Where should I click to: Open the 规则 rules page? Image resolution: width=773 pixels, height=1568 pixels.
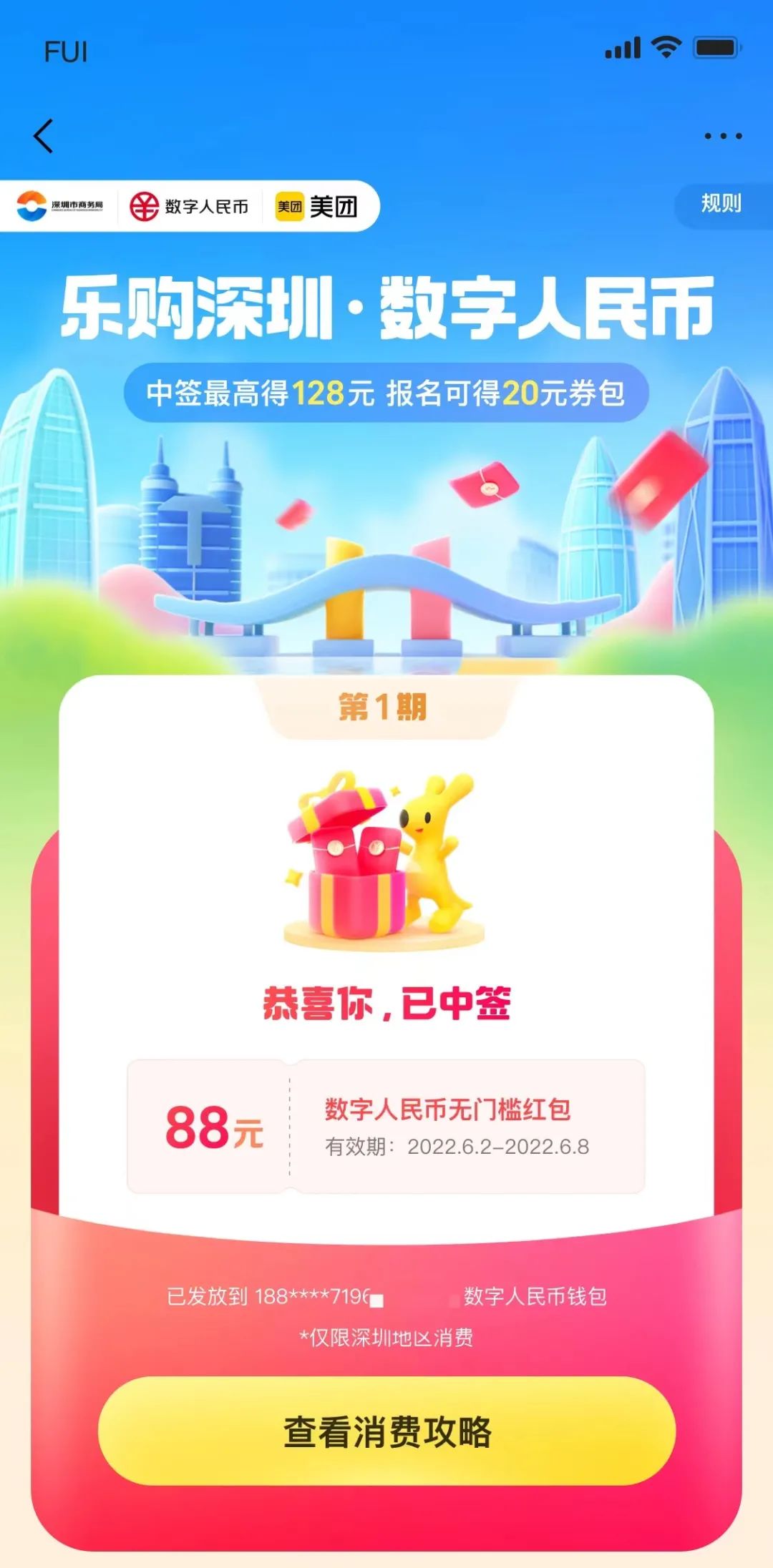coord(721,205)
